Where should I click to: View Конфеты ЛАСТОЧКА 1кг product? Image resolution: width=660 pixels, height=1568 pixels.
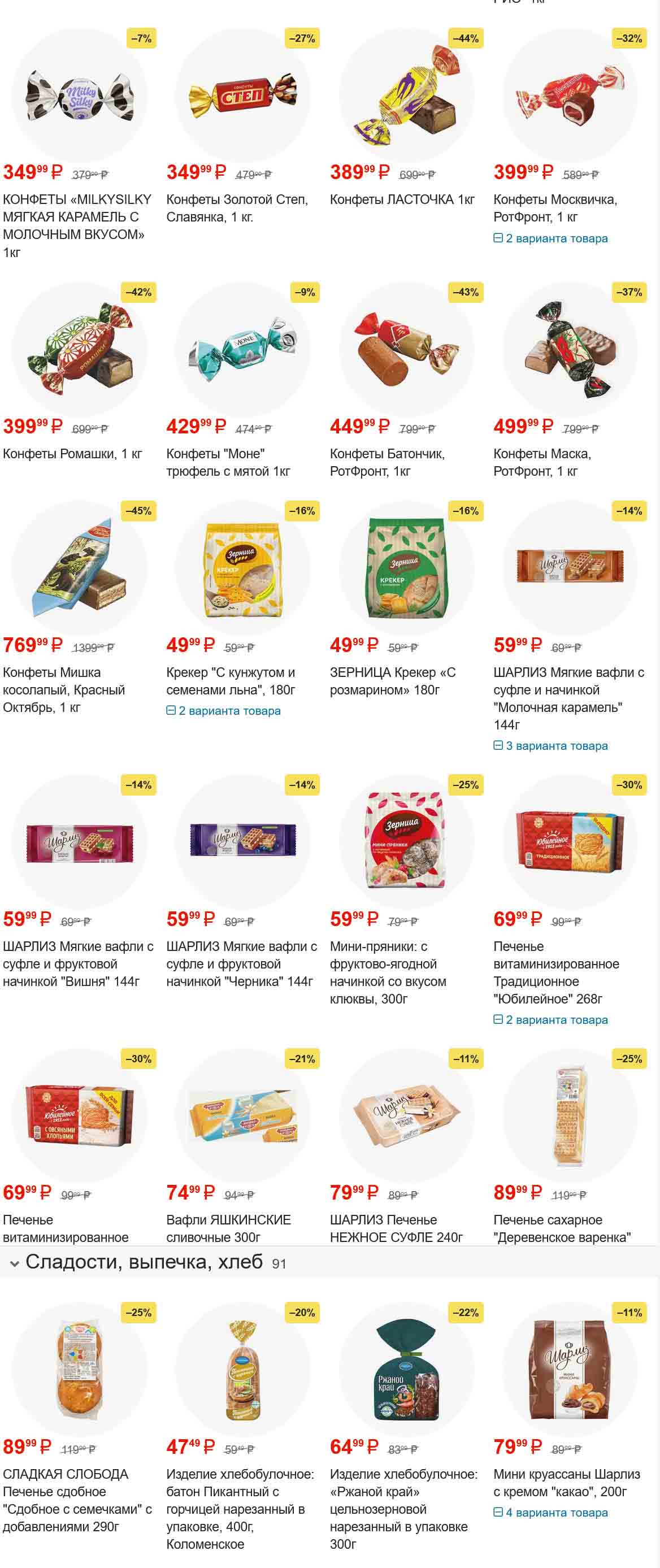(x=402, y=199)
